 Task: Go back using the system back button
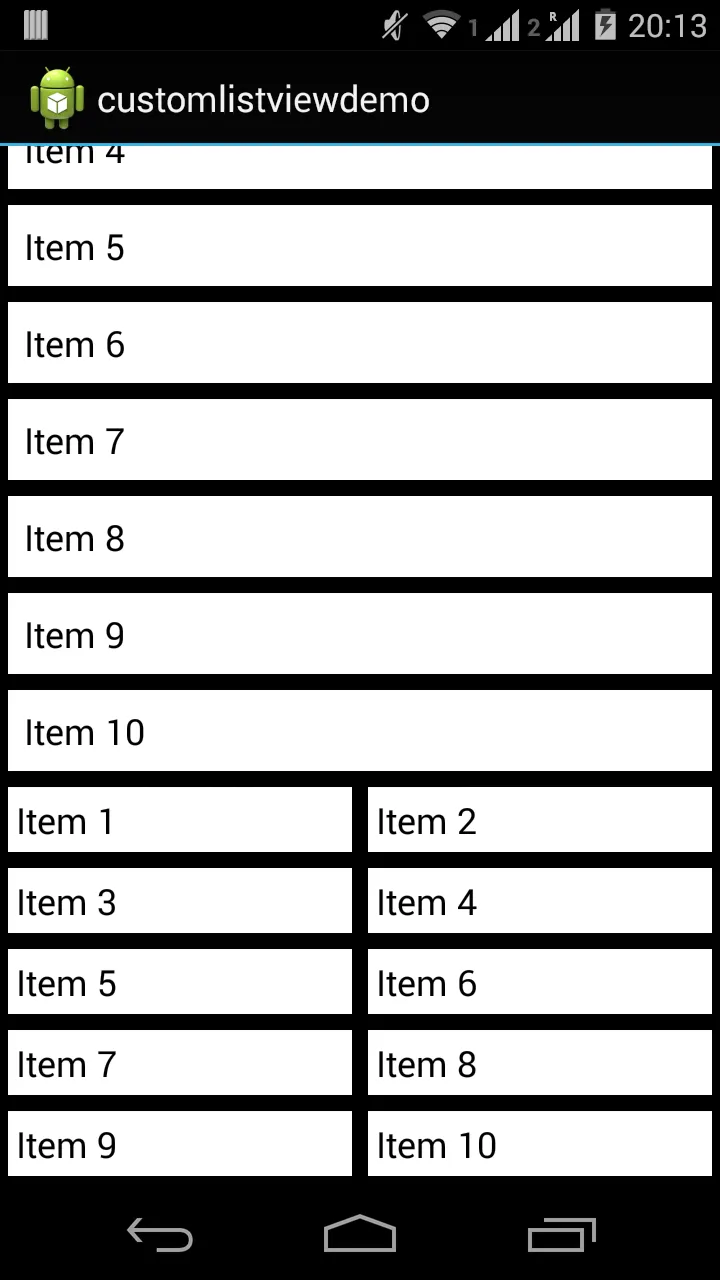point(160,1235)
